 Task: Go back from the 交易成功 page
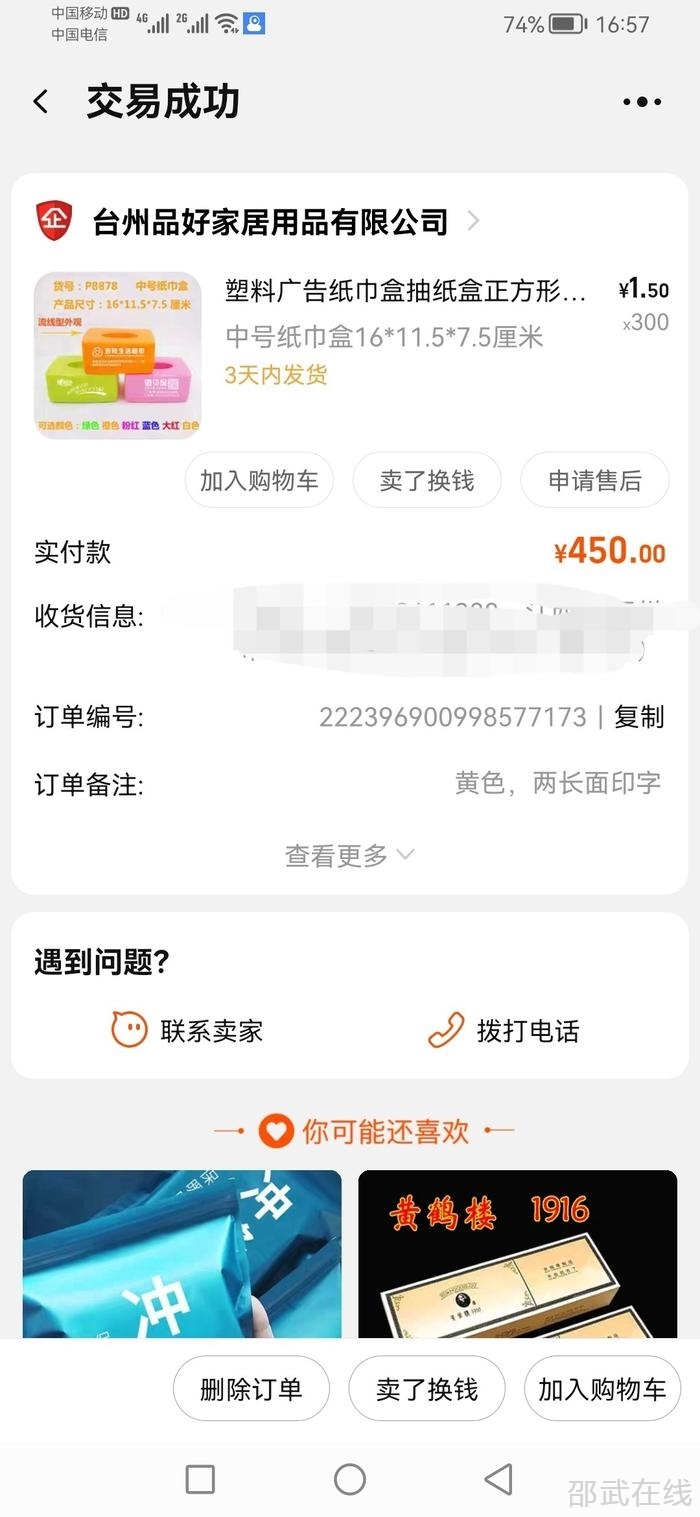point(41,102)
